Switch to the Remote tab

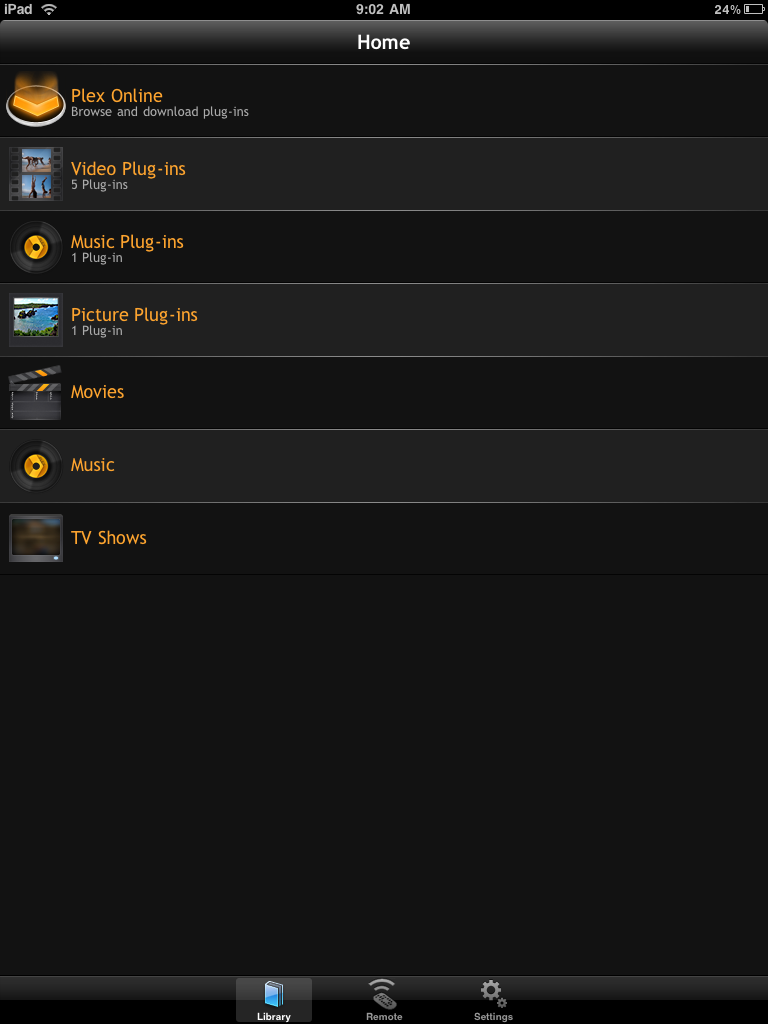[383, 1000]
